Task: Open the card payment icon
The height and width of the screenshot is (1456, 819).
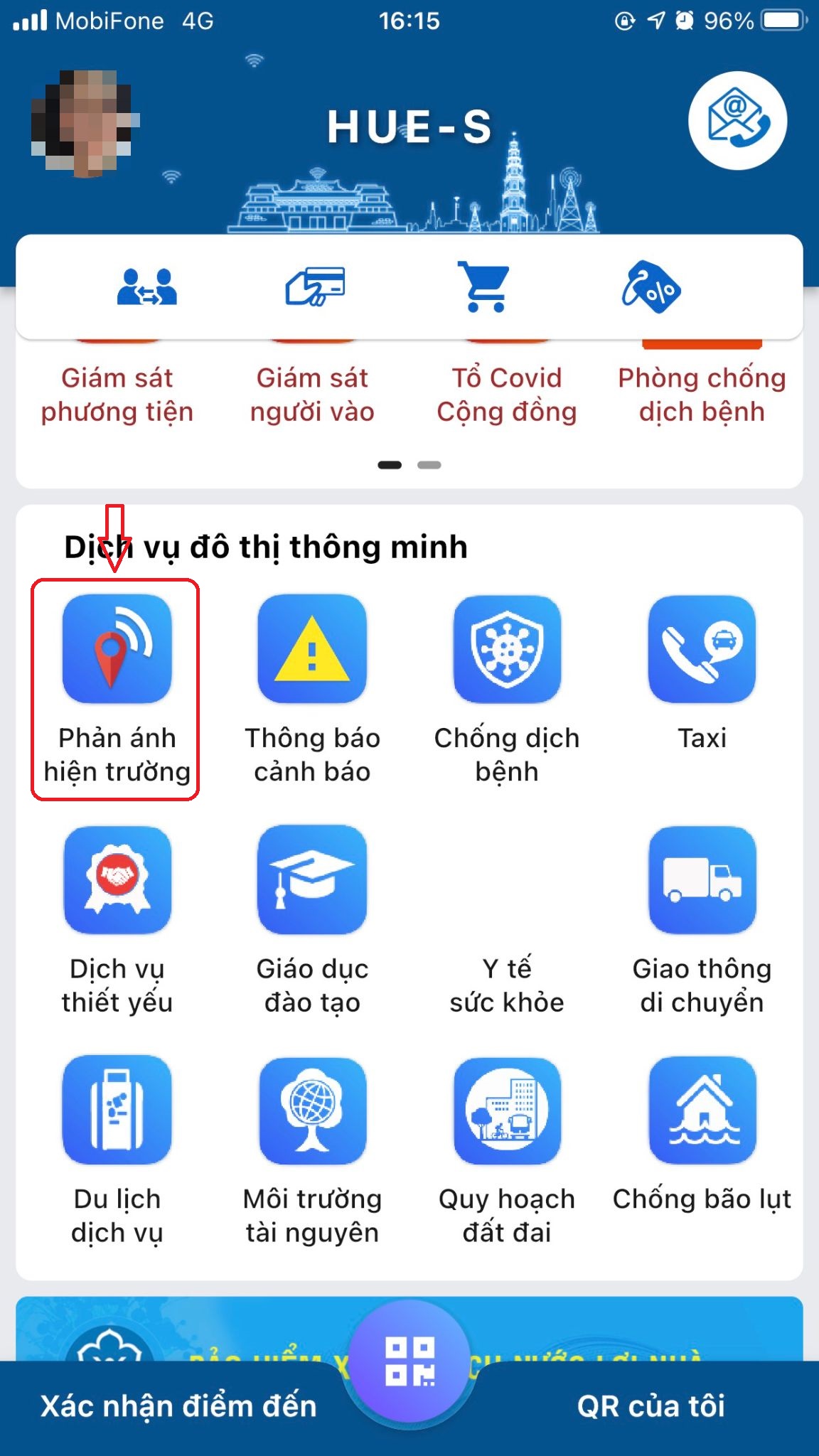Action: point(315,287)
